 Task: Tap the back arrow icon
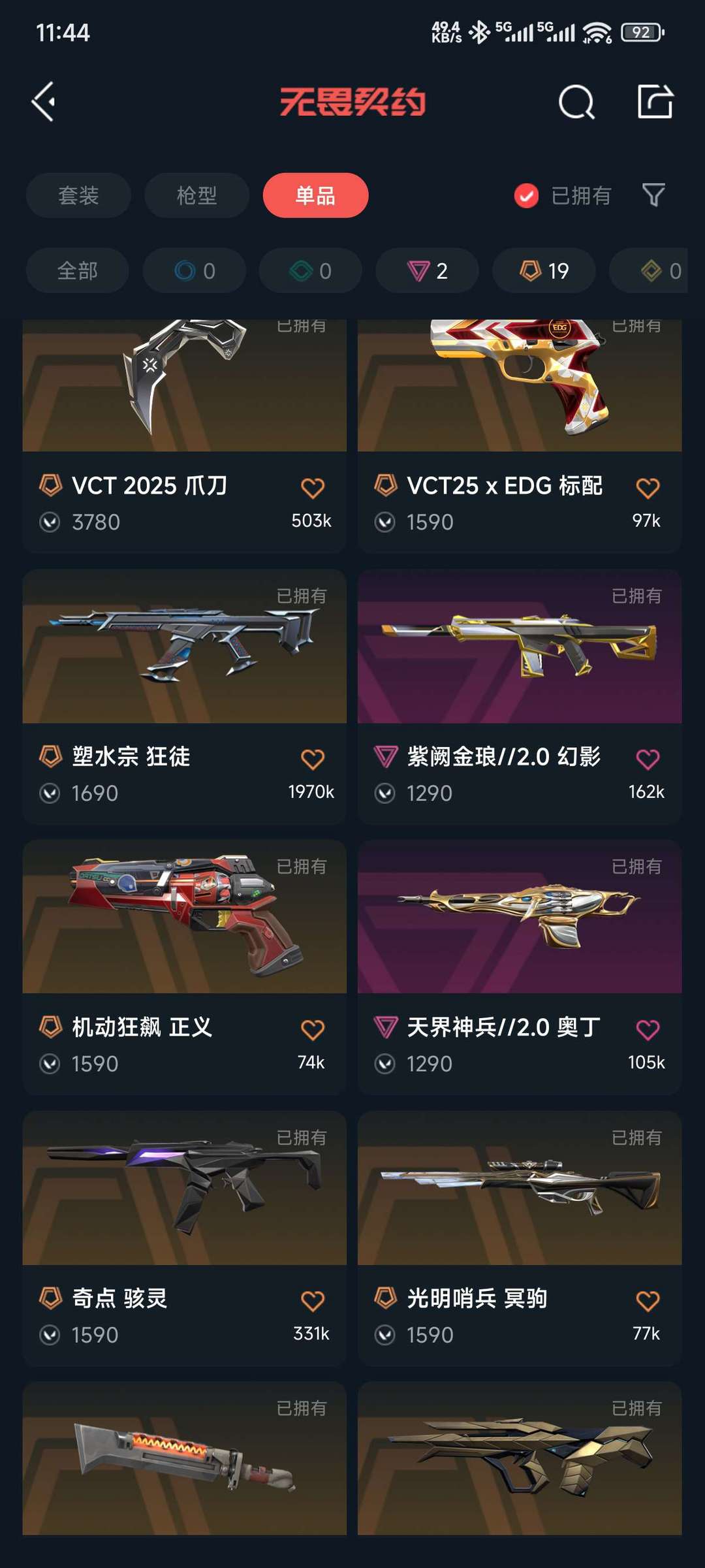tap(43, 101)
